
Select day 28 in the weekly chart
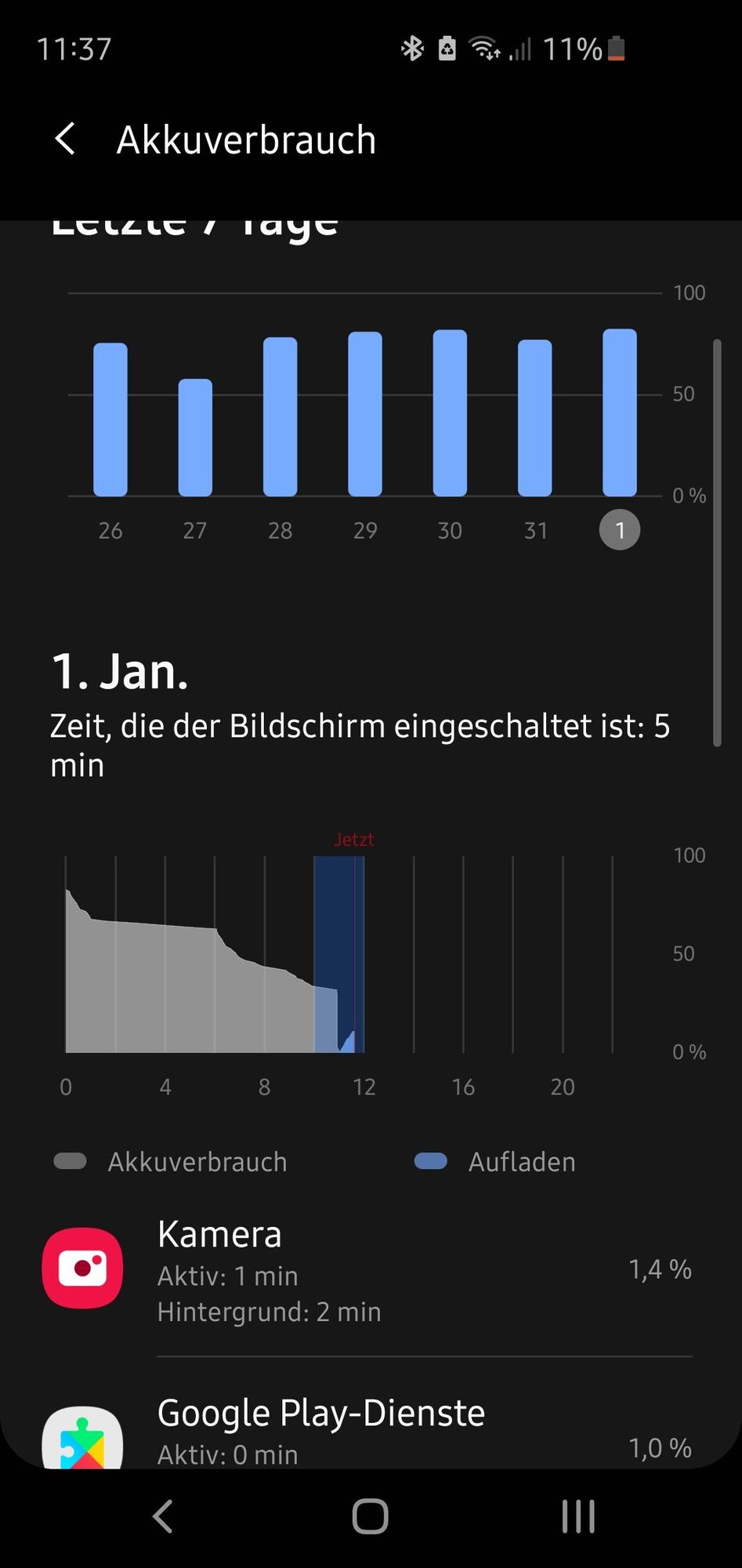tap(280, 417)
